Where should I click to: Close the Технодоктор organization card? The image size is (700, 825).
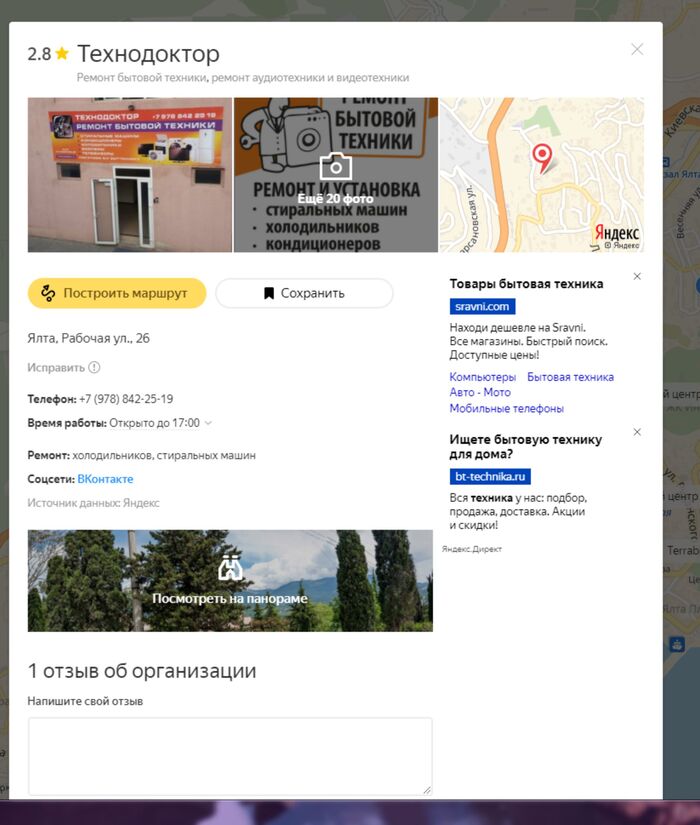637,49
